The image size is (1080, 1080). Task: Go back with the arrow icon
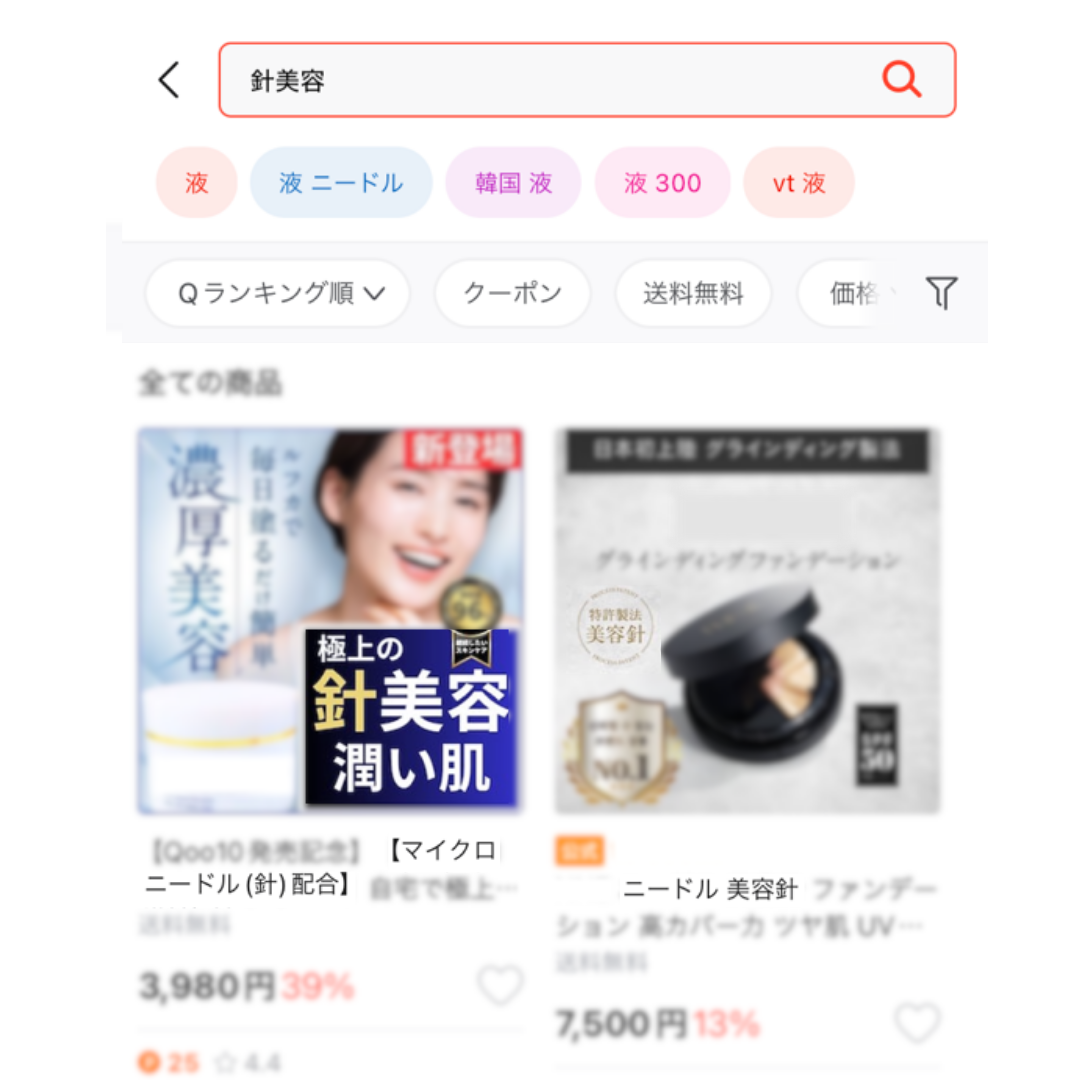click(170, 80)
